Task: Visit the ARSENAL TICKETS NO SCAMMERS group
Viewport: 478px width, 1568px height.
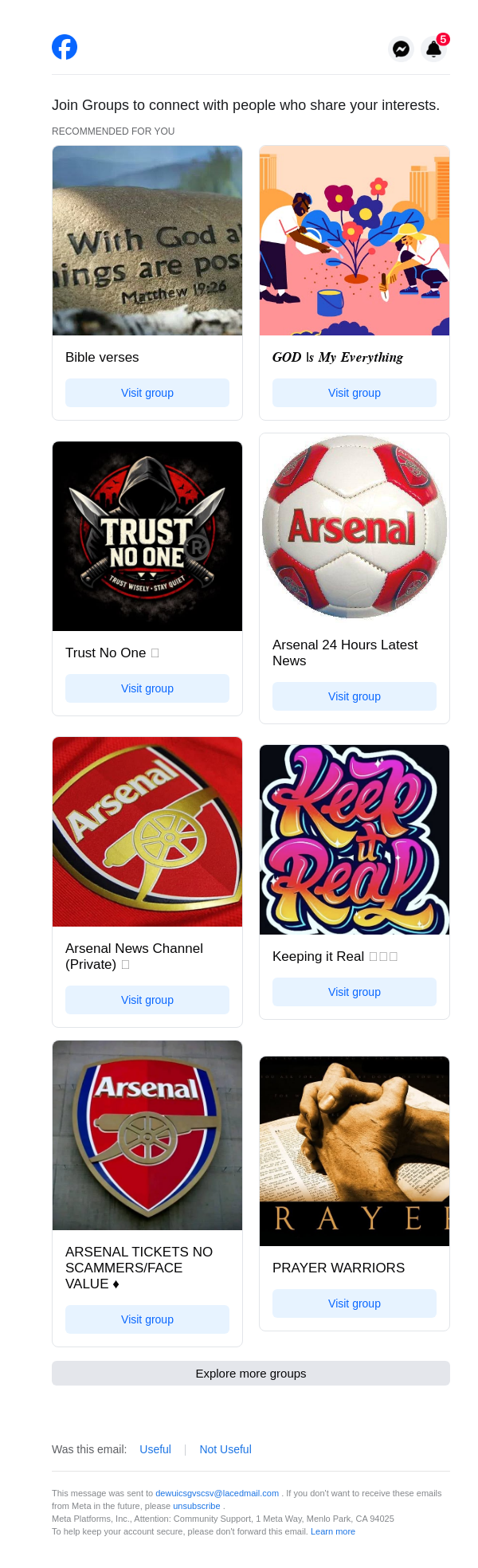Action: [147, 1319]
